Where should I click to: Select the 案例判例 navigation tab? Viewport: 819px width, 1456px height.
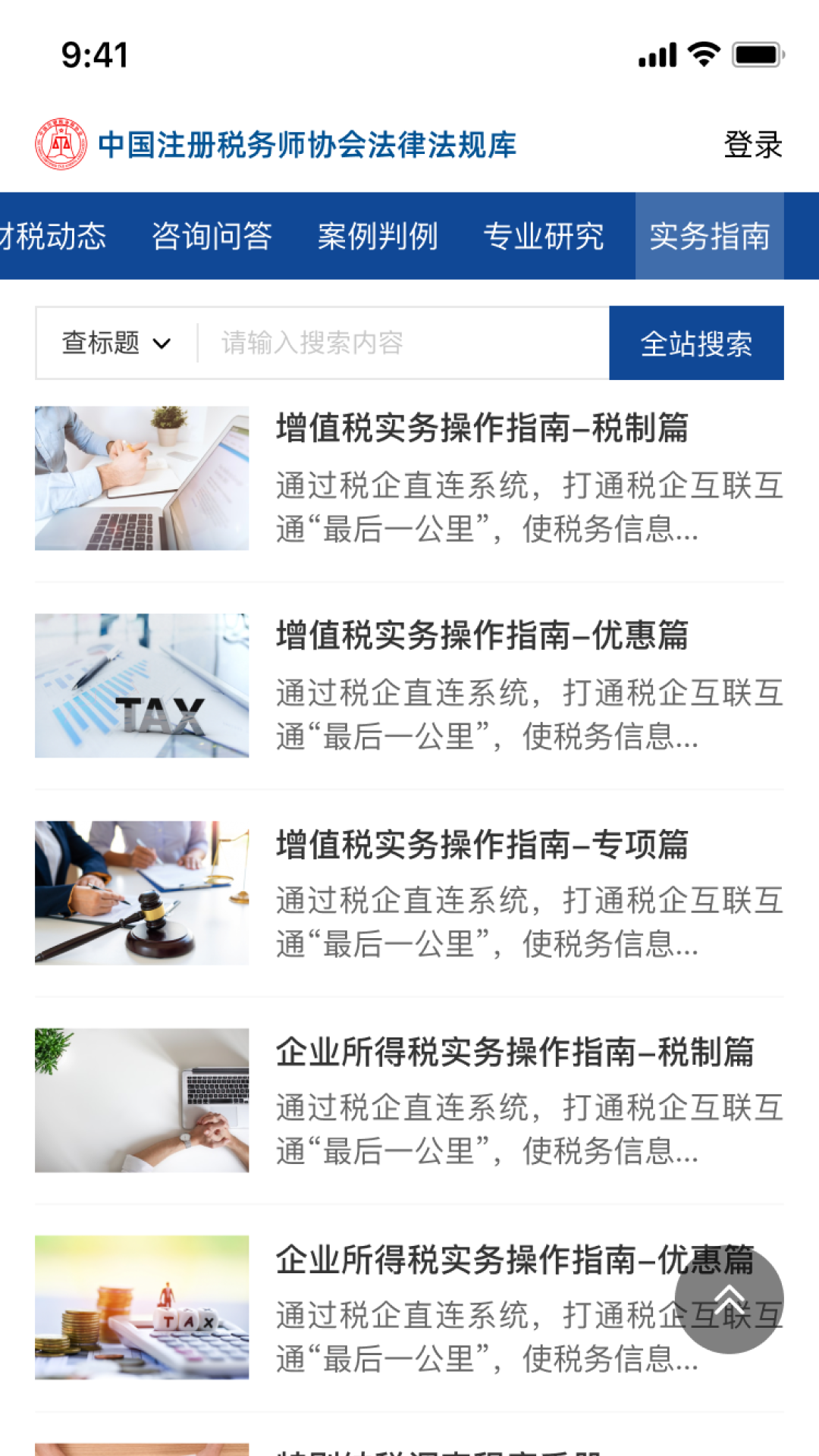pos(379,237)
